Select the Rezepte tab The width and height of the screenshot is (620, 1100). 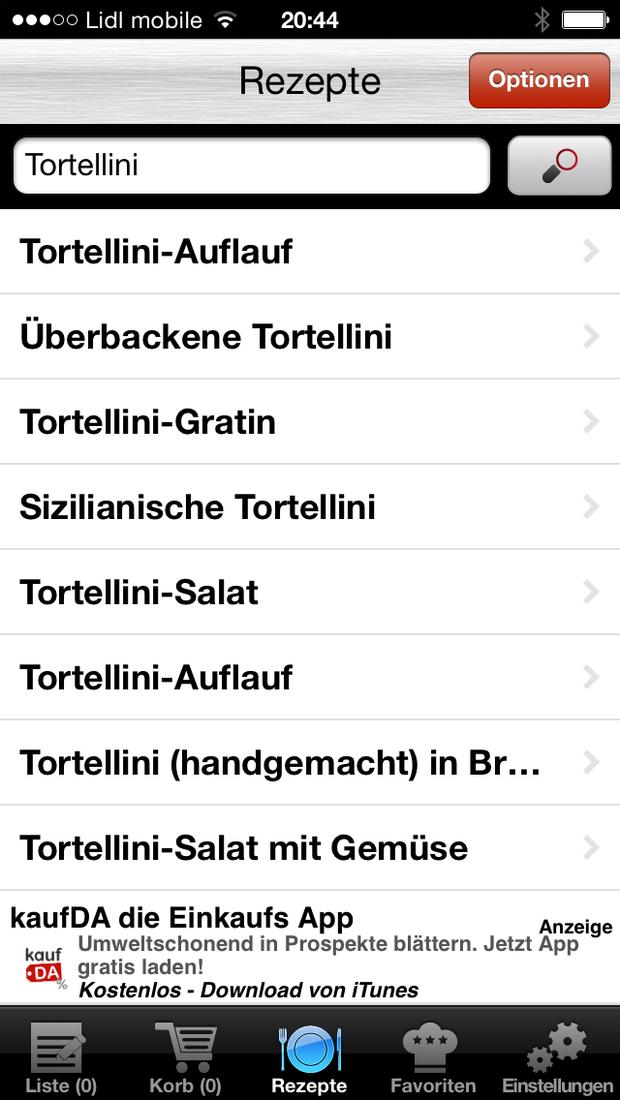[x=309, y=1054]
